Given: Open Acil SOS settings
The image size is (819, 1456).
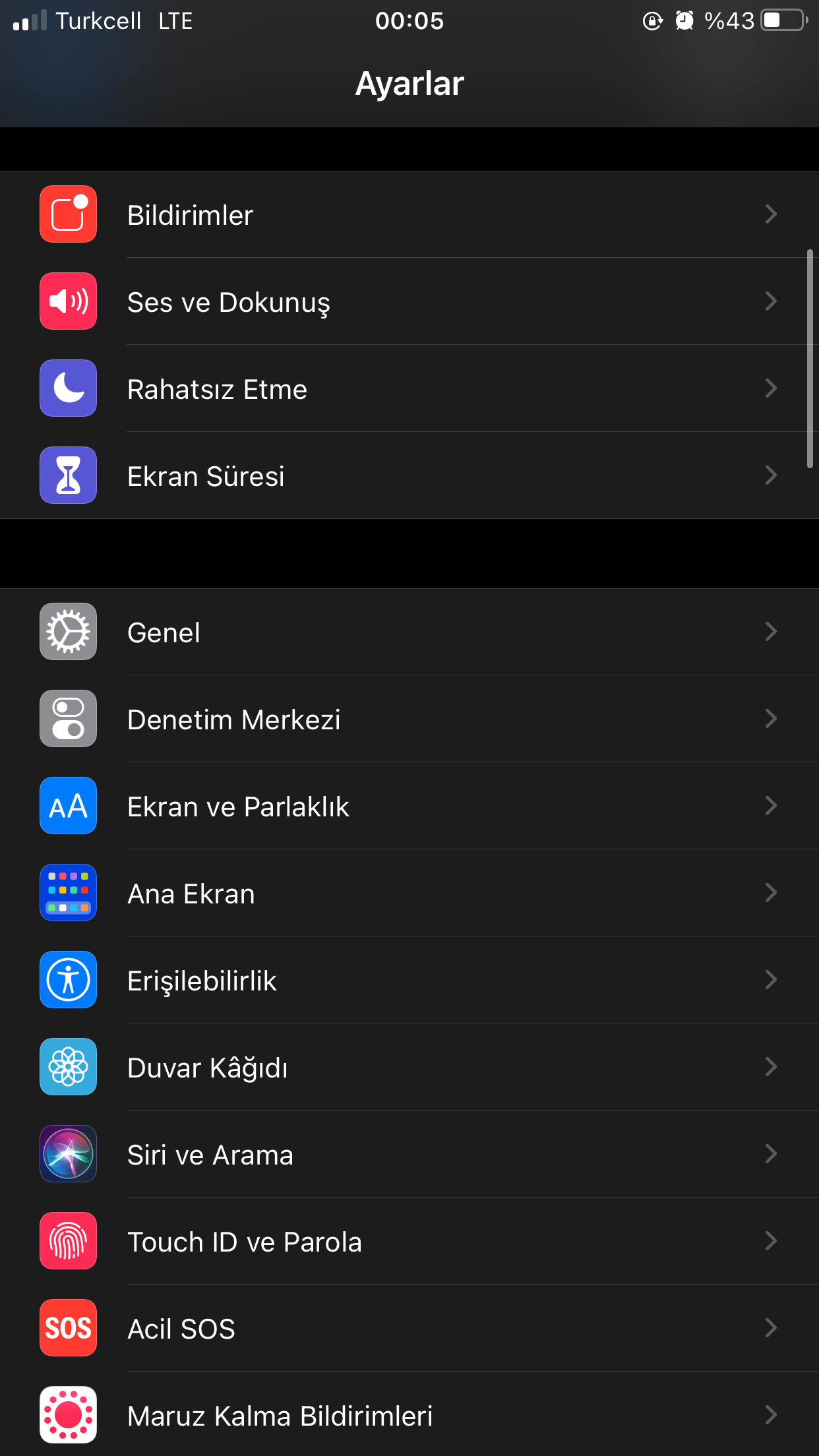Looking at the screenshot, I should point(409,1329).
